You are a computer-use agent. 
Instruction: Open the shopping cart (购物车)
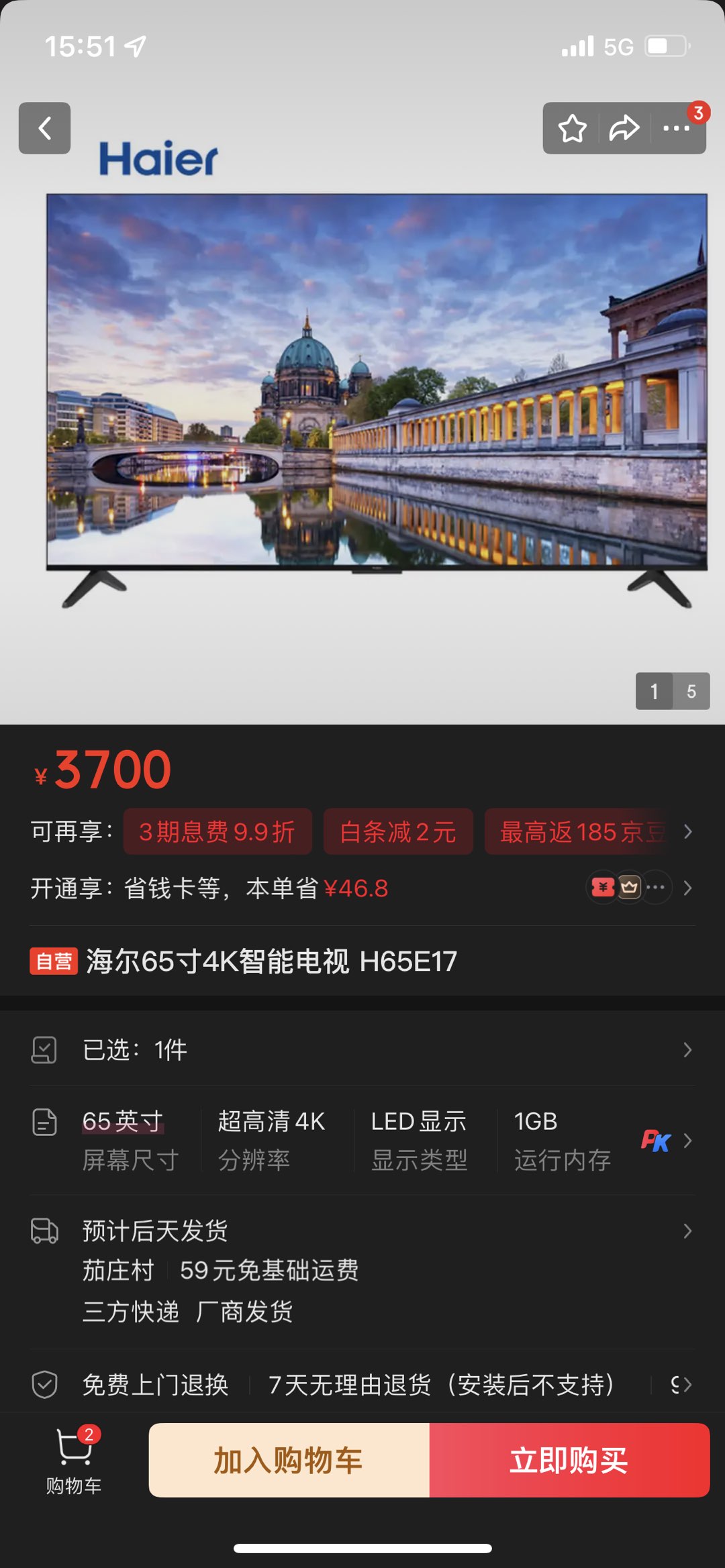tap(74, 1460)
